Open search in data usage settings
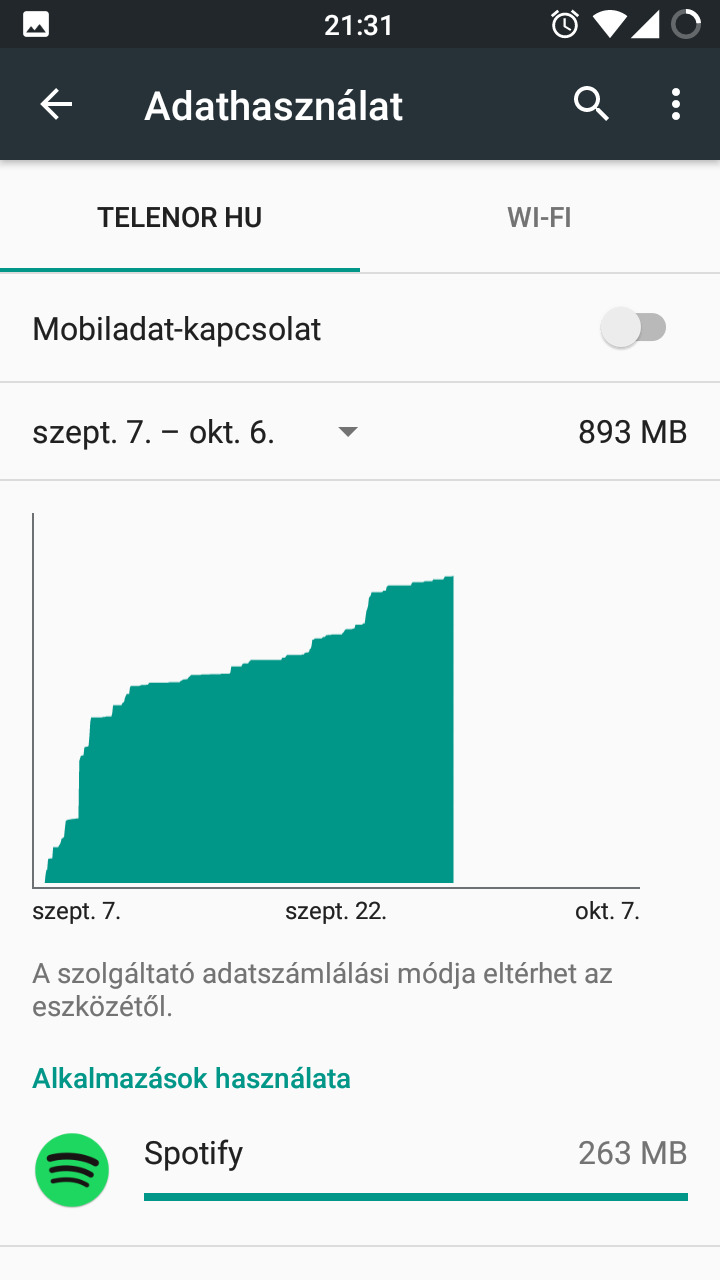720x1280 pixels. point(591,104)
